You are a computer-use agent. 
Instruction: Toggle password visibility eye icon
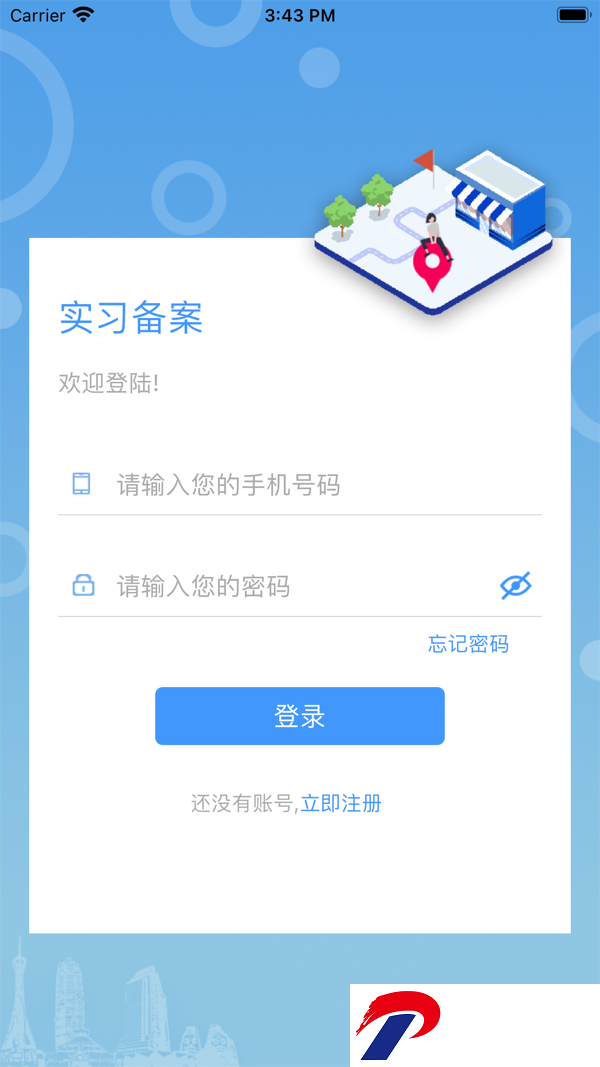tap(515, 586)
